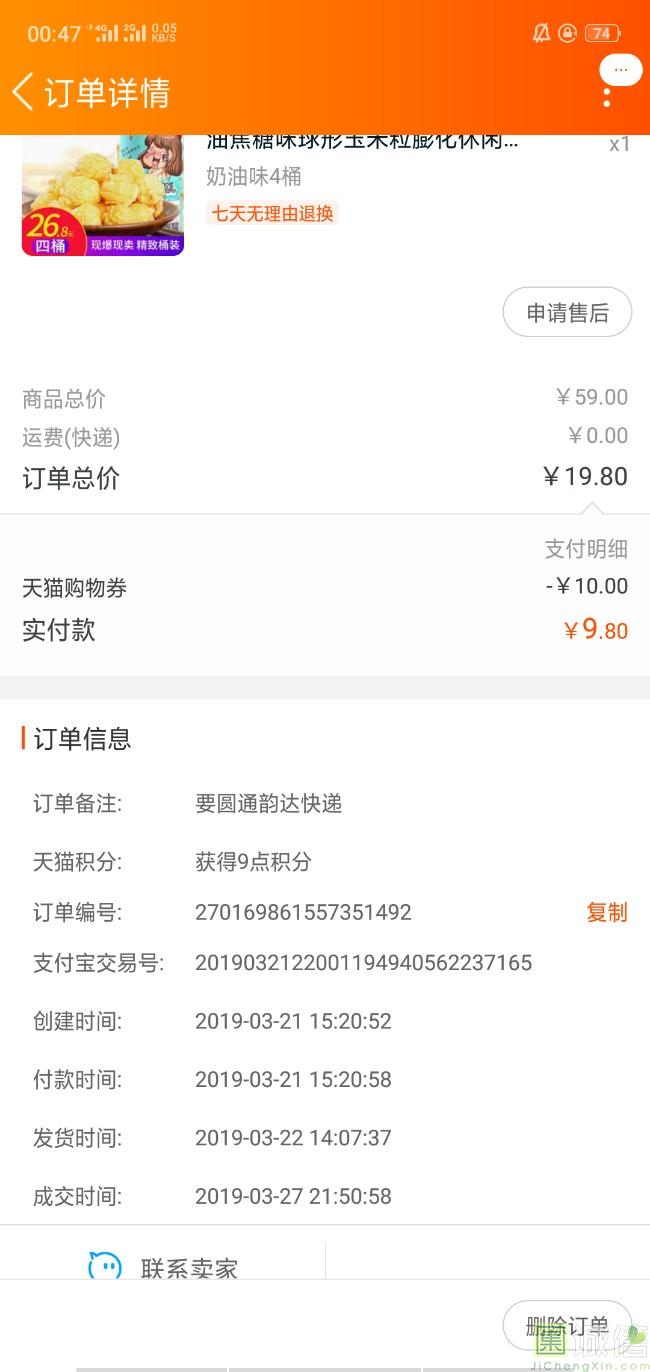Open the popcorn product image
Screen dimensions: 650x1372
click(102, 196)
